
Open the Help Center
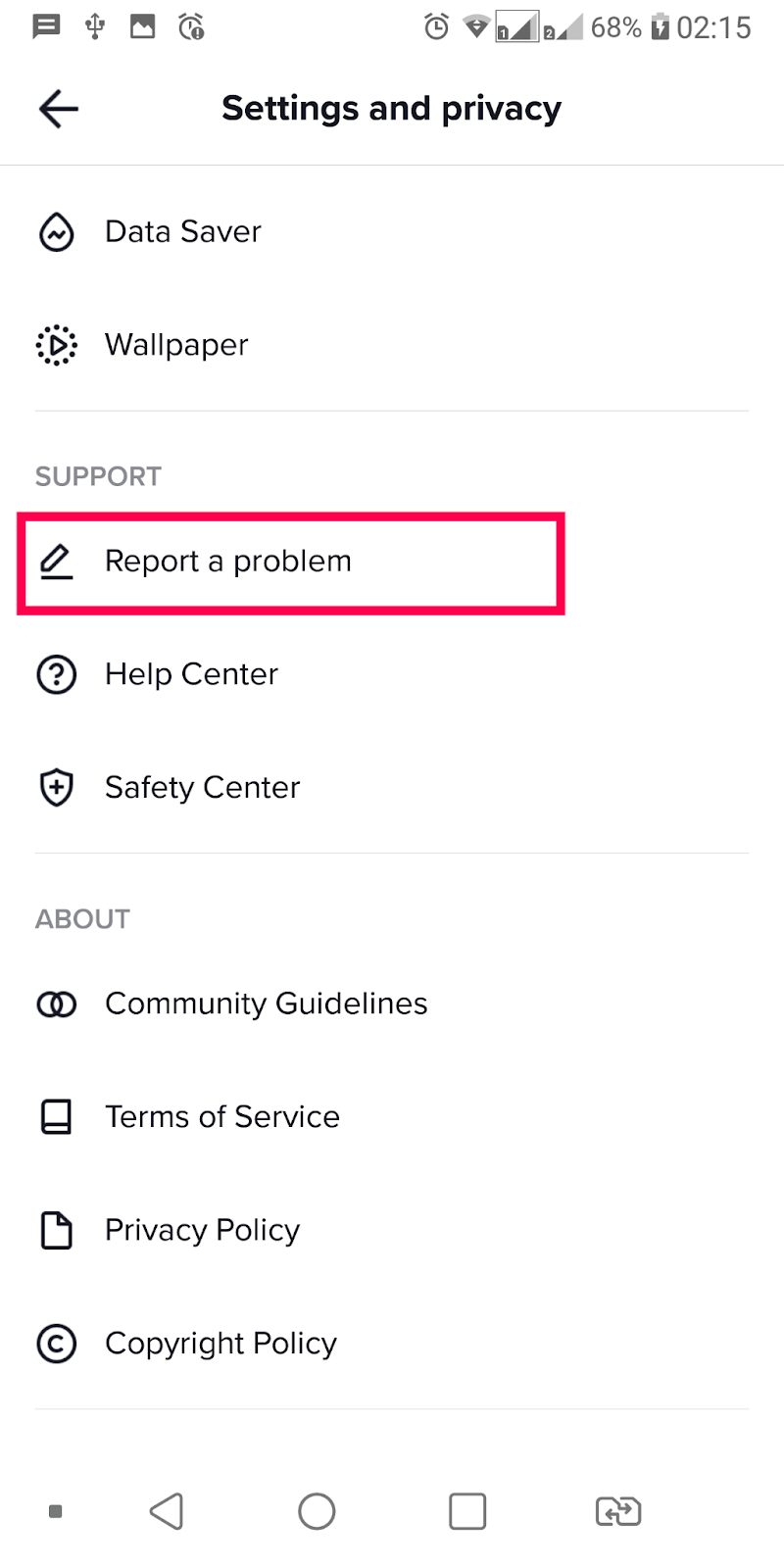[x=191, y=674]
